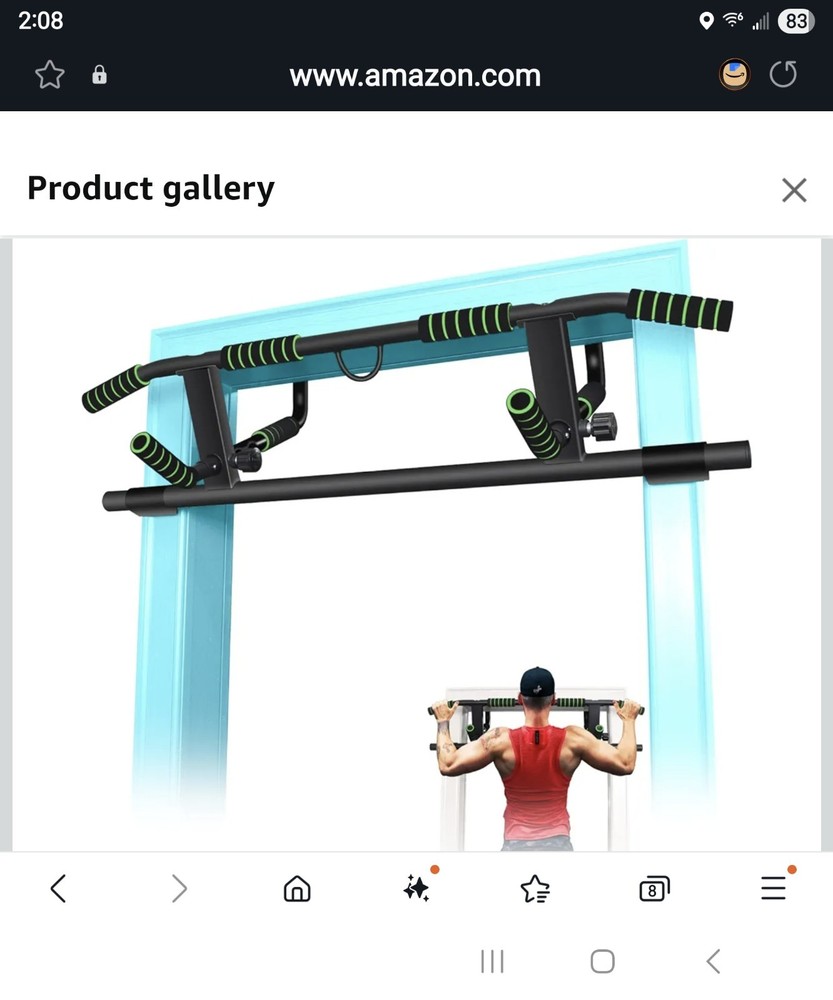View site security info with lock icon
Image resolution: width=833 pixels, height=1000 pixels.
[100, 75]
